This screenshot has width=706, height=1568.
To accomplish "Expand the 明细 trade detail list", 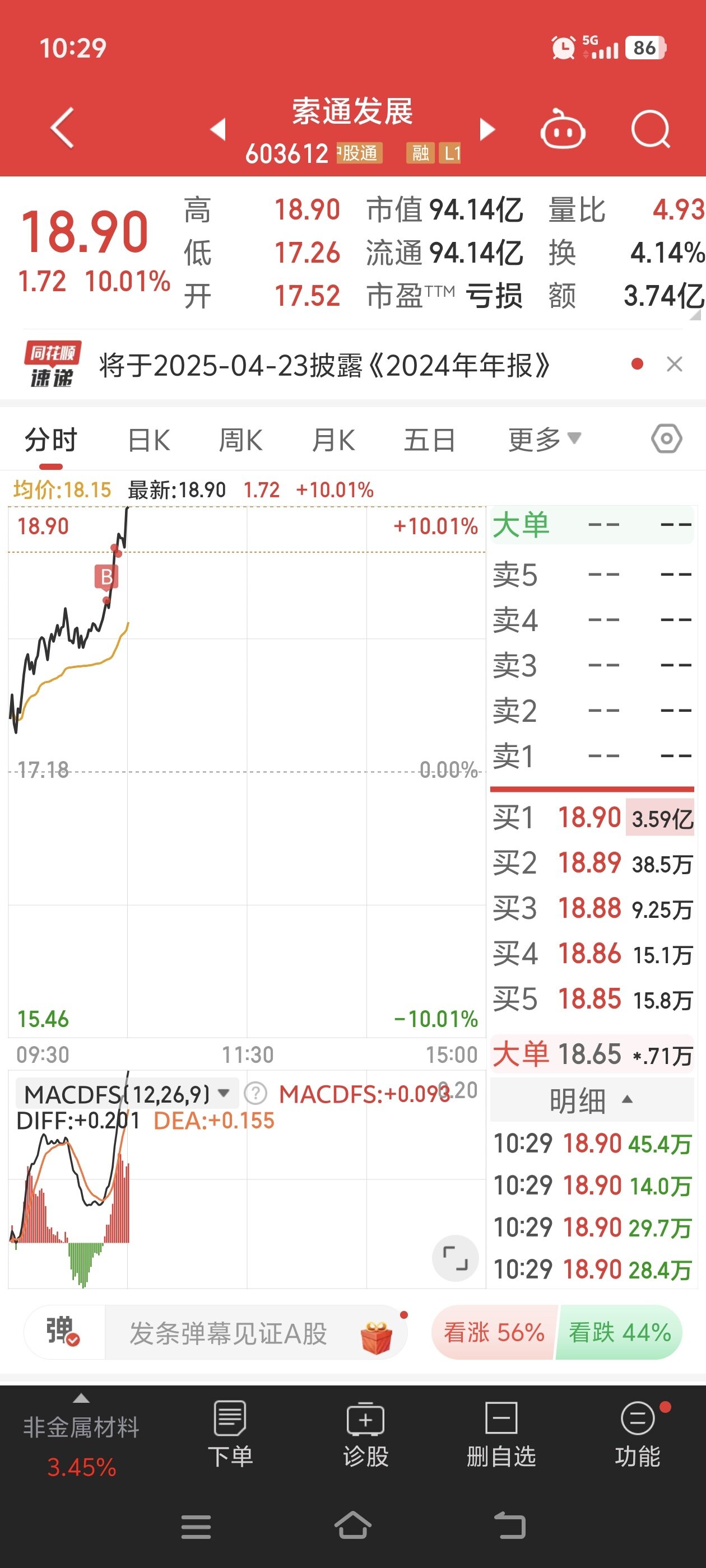I will click(592, 1099).
